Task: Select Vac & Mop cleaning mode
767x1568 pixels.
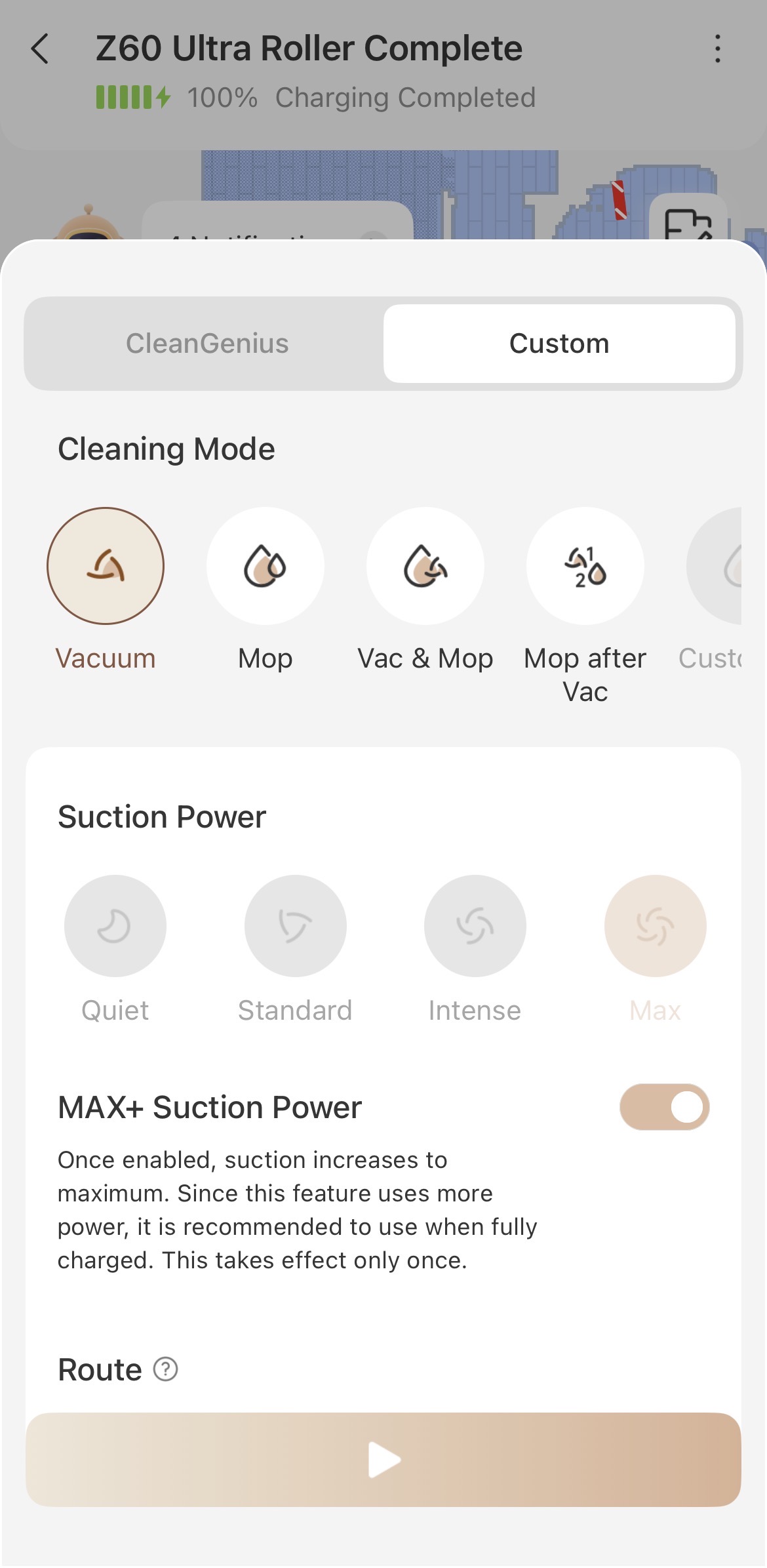Action: [x=425, y=566]
